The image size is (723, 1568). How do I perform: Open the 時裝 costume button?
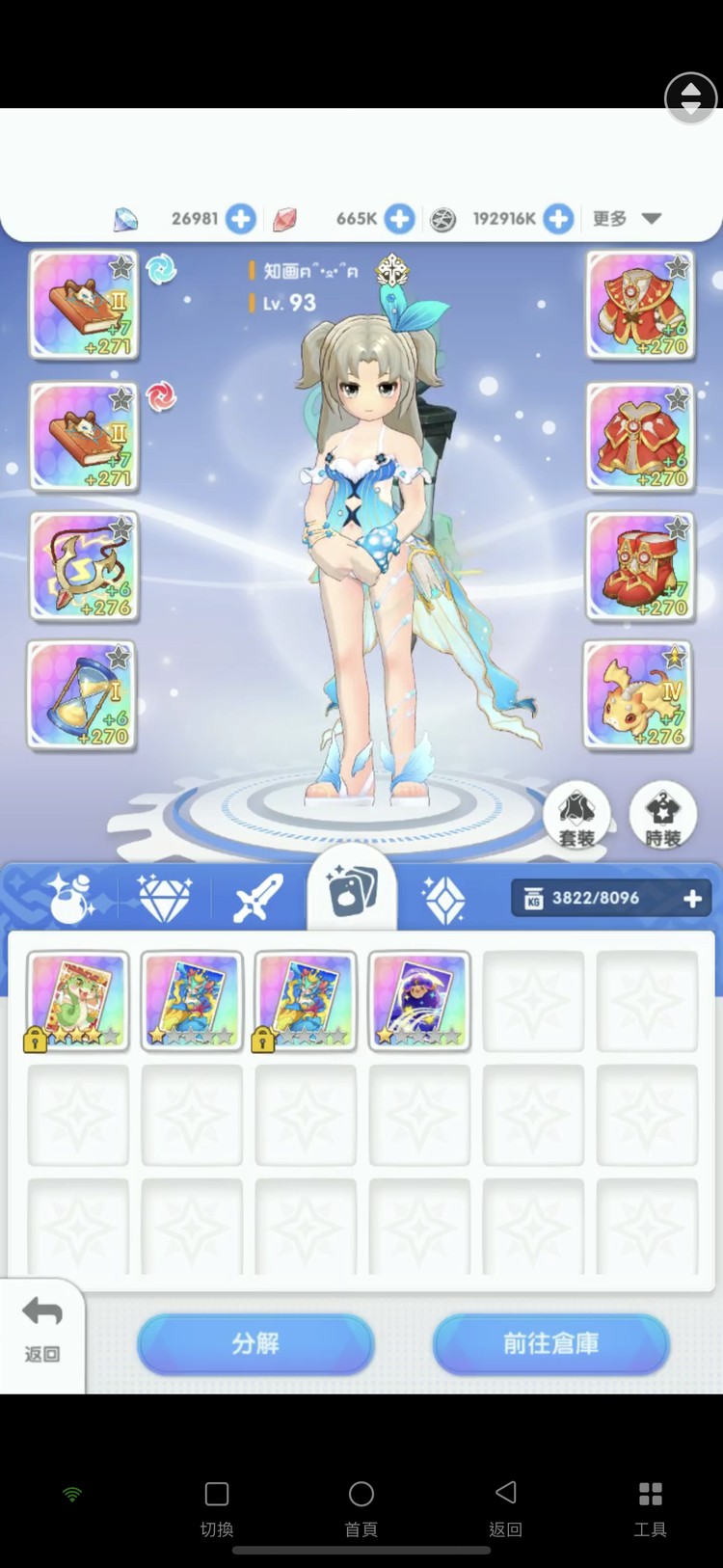click(663, 816)
